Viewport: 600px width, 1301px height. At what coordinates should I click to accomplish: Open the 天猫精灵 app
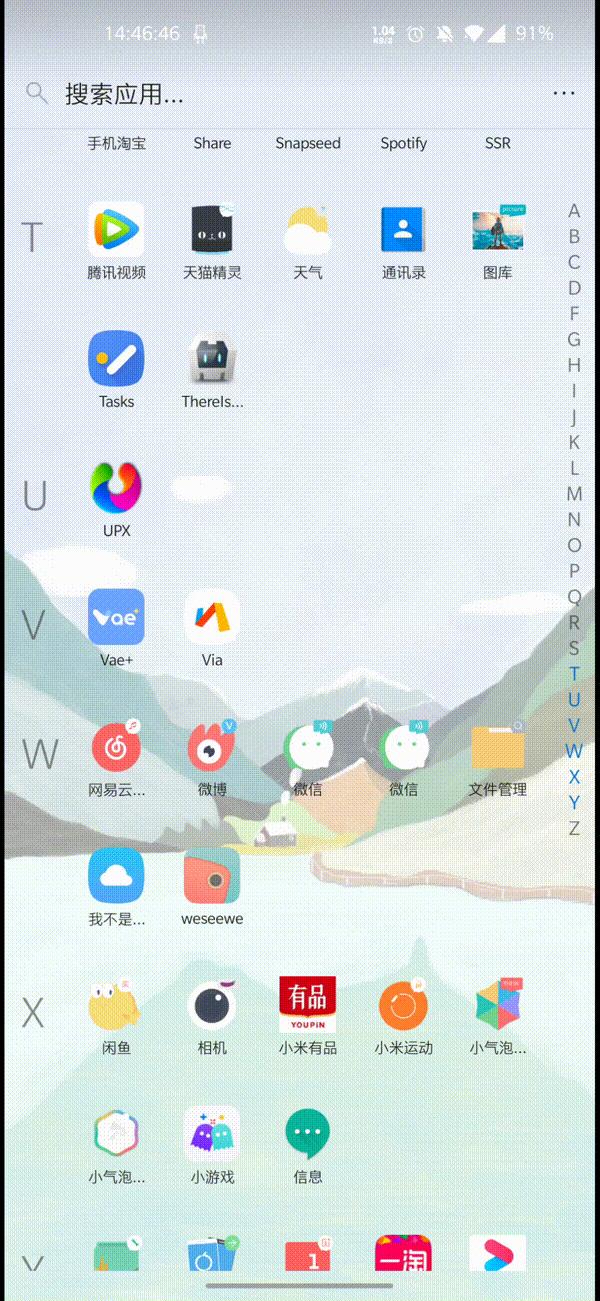(x=212, y=230)
